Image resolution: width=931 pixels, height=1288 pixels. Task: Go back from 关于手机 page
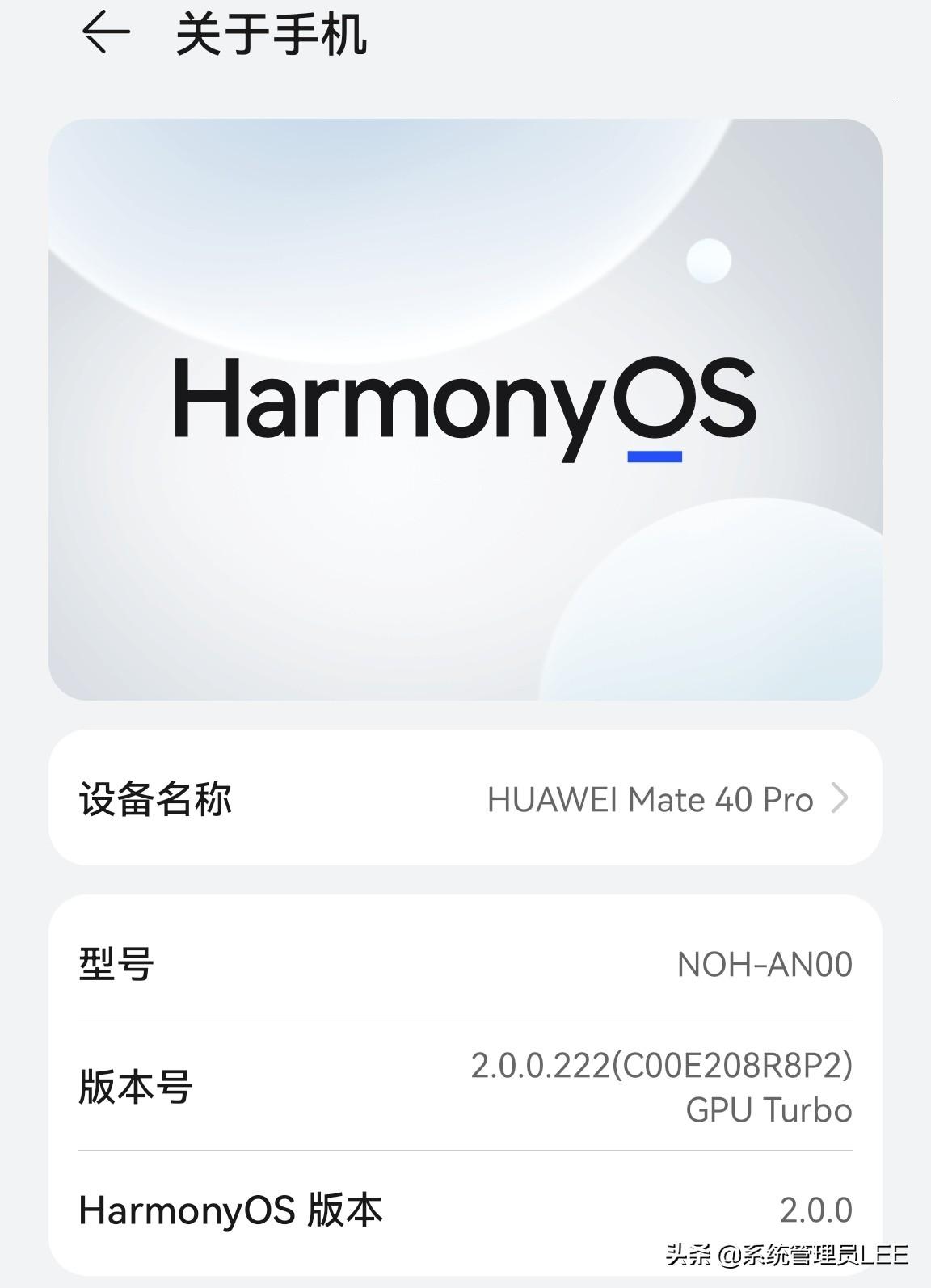click(105, 34)
